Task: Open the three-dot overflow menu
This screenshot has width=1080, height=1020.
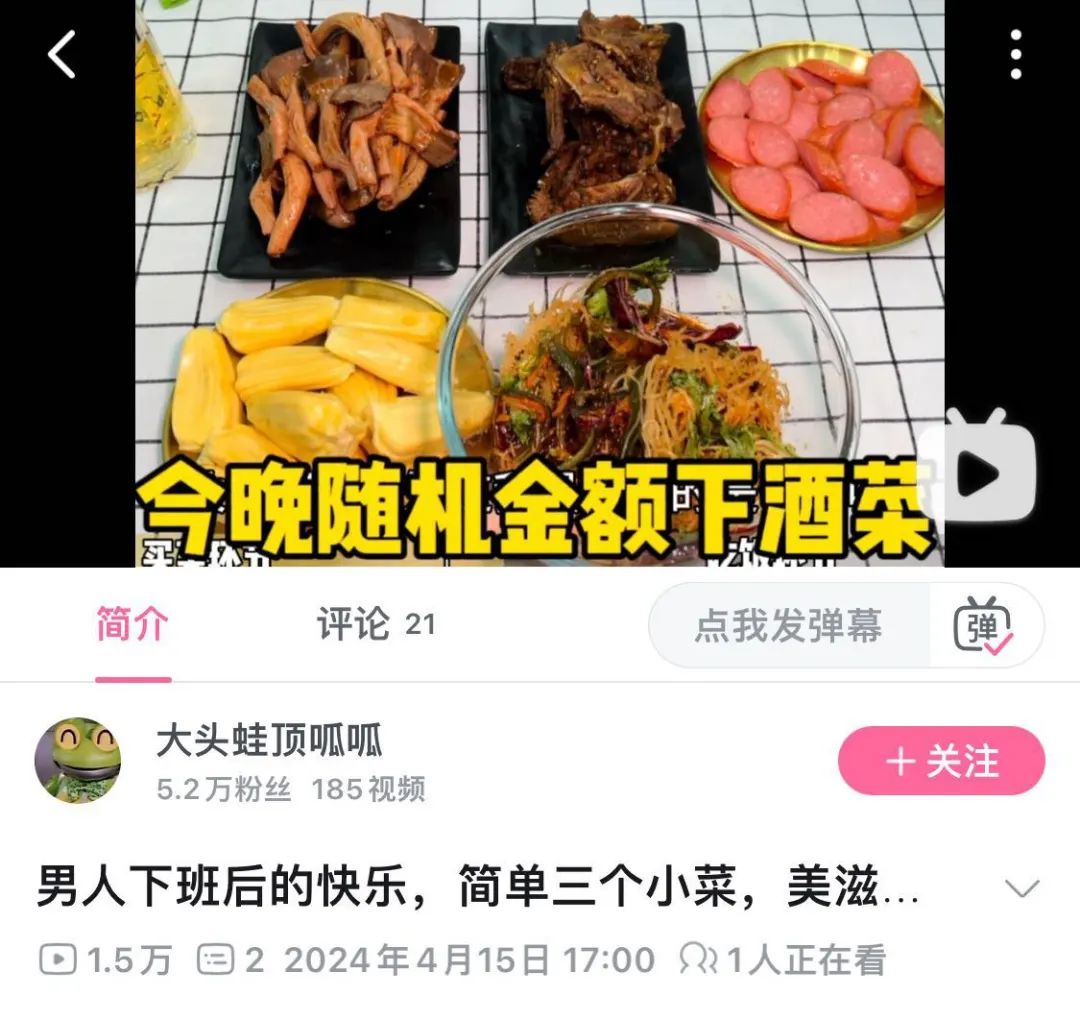Action: [x=1015, y=54]
